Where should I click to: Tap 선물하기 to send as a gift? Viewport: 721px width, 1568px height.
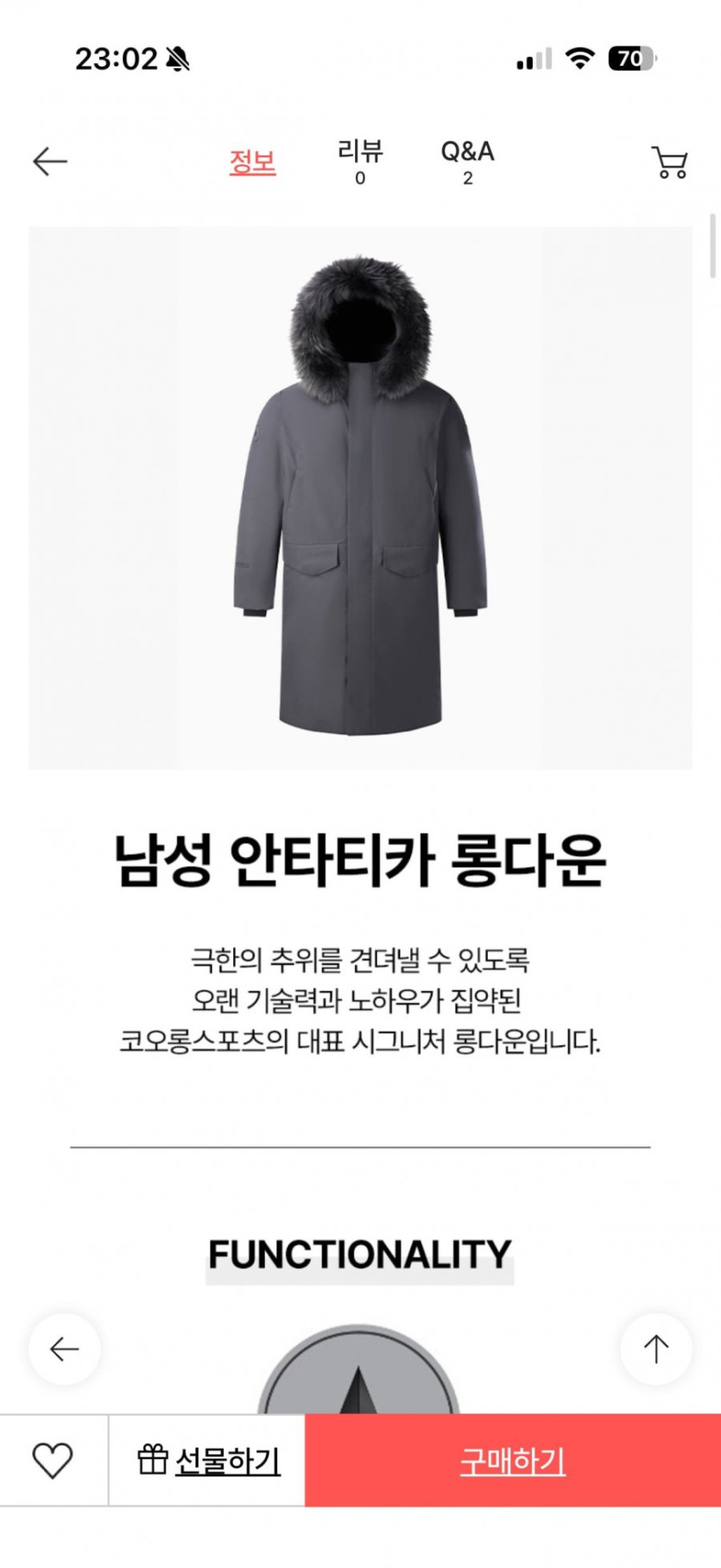coord(207,1461)
